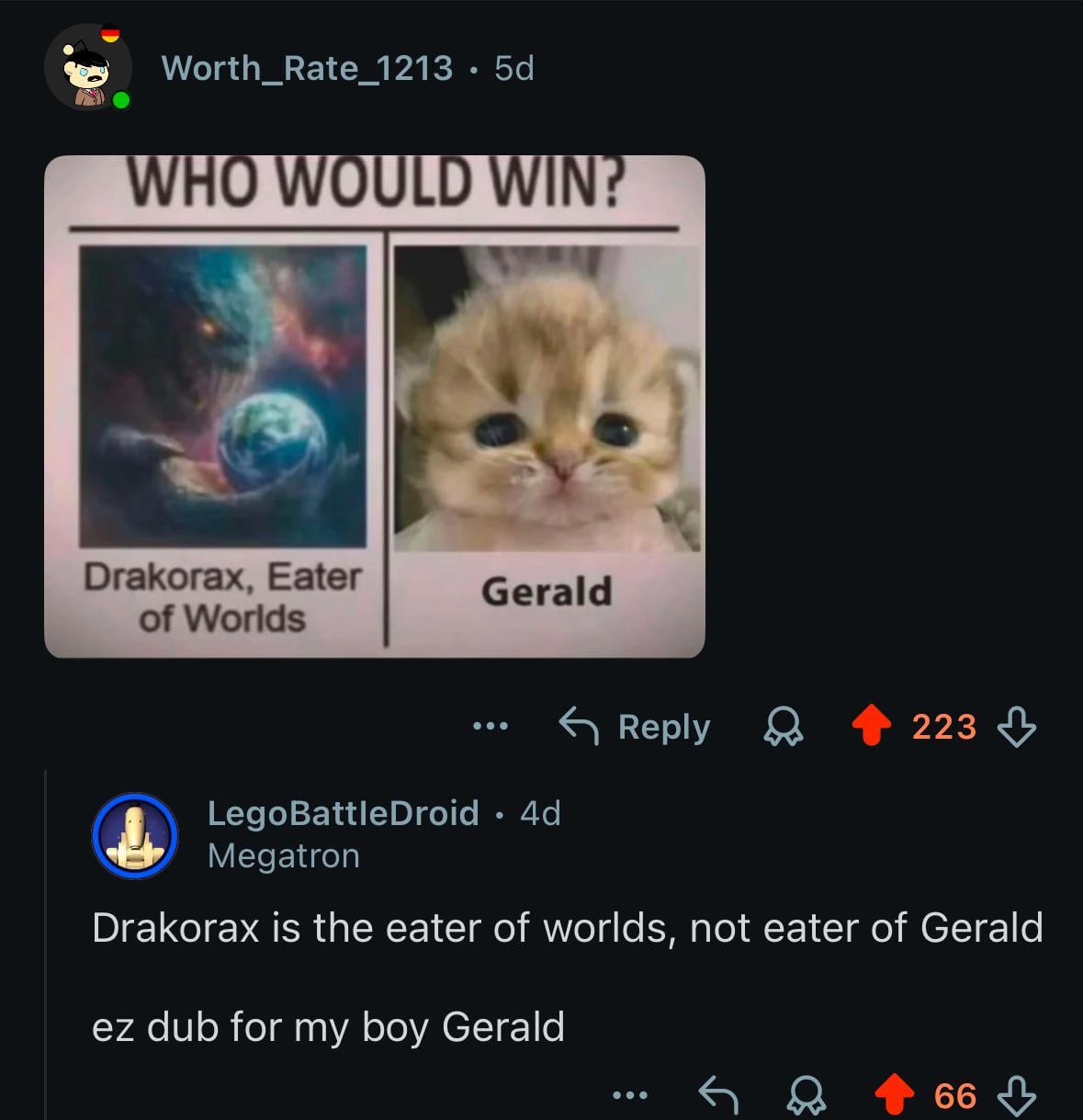The height and width of the screenshot is (1120, 1083).
Task: Open LegoBattleDroid's profile avatar
Action: click(x=134, y=835)
